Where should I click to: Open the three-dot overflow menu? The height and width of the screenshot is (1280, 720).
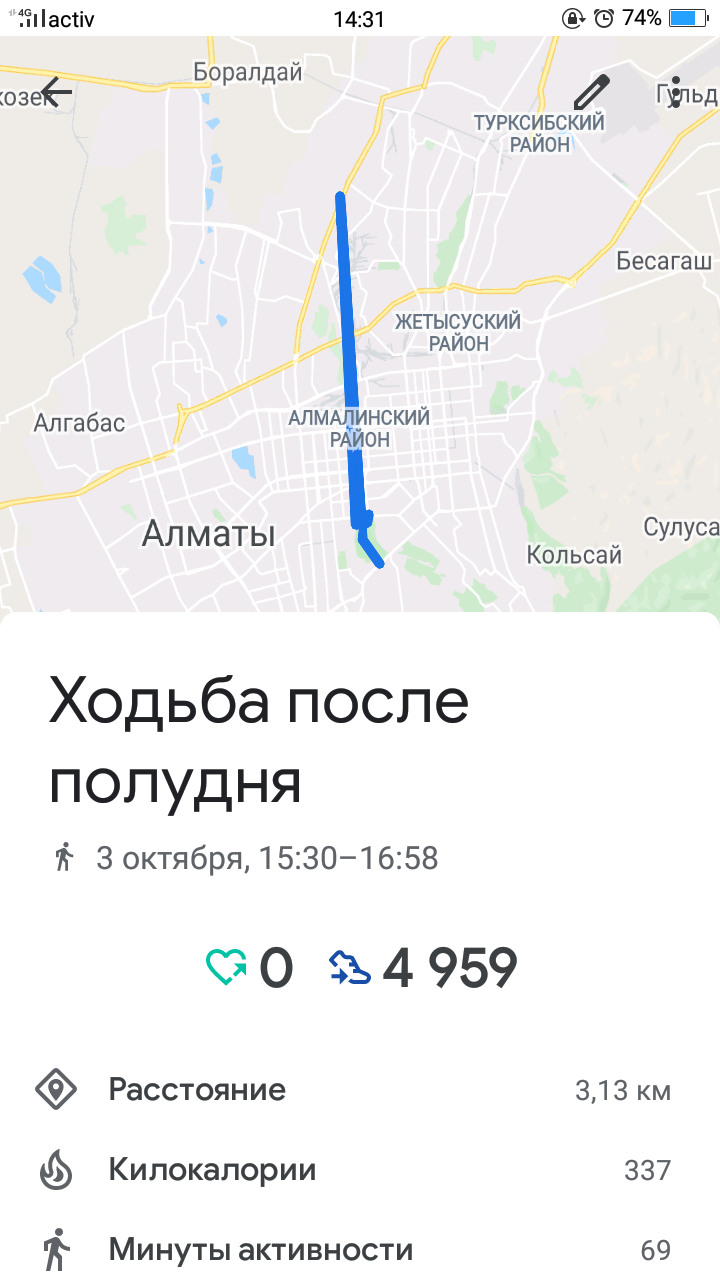pos(676,92)
